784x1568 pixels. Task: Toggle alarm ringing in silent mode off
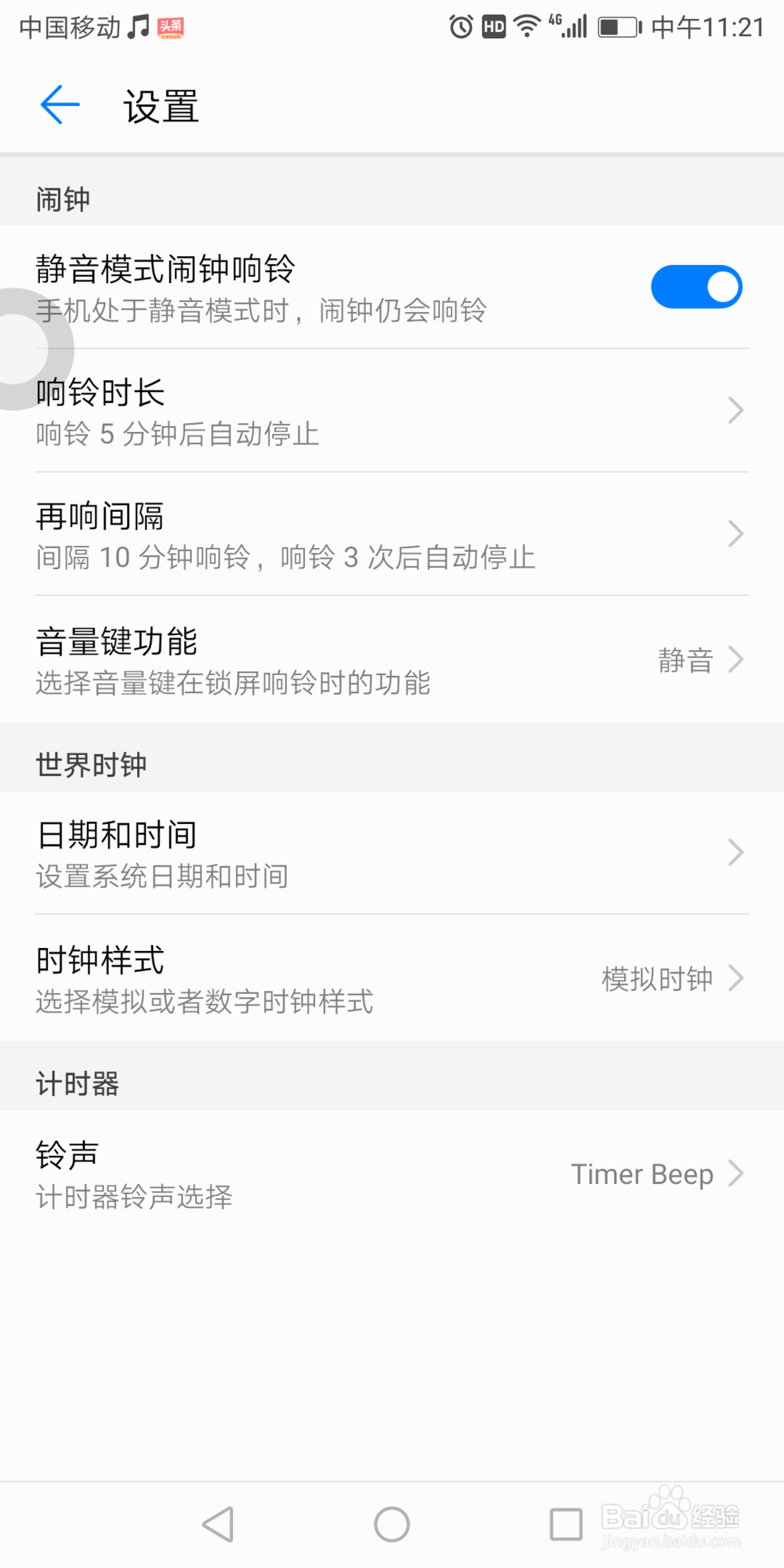[697, 286]
